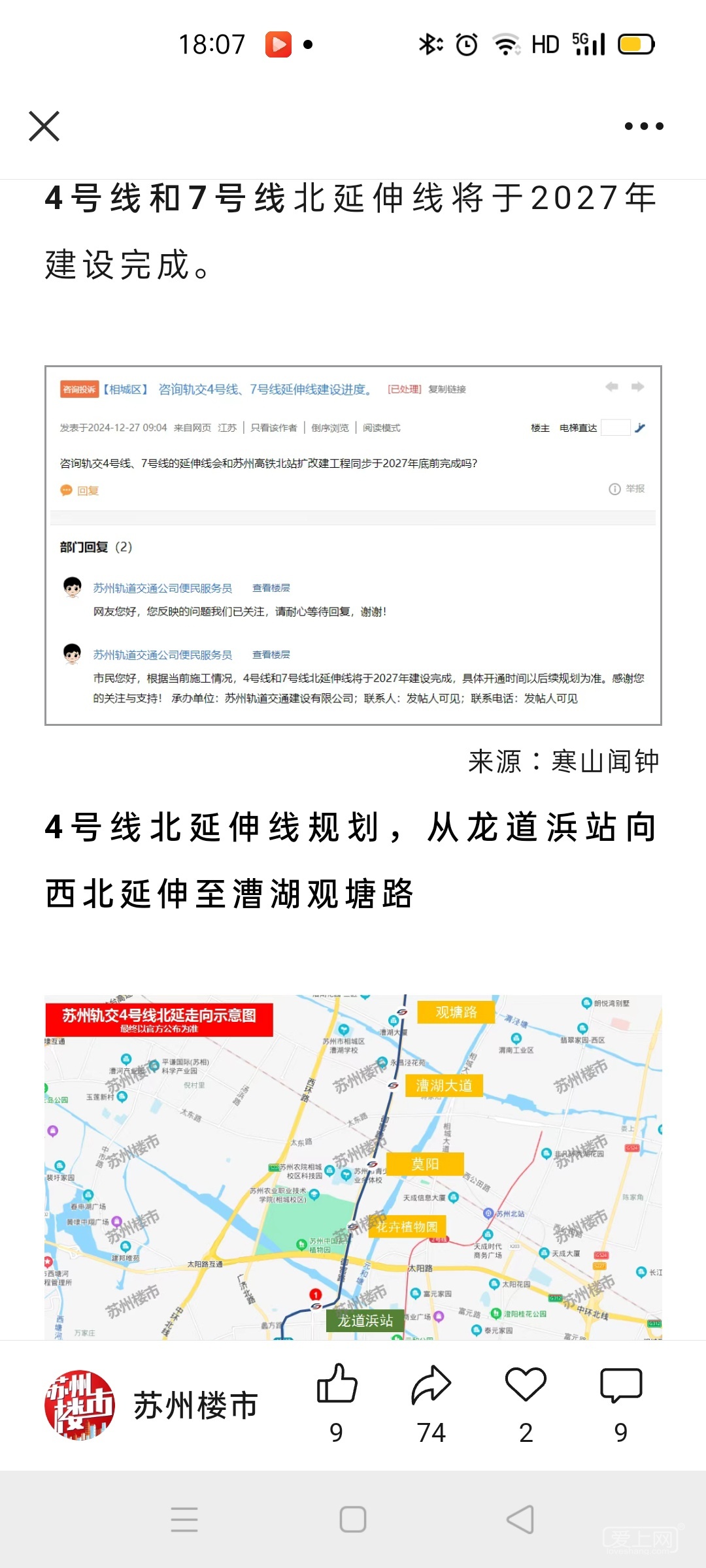The image size is (706, 1568).
Task: Close the article page
Action: (x=44, y=126)
